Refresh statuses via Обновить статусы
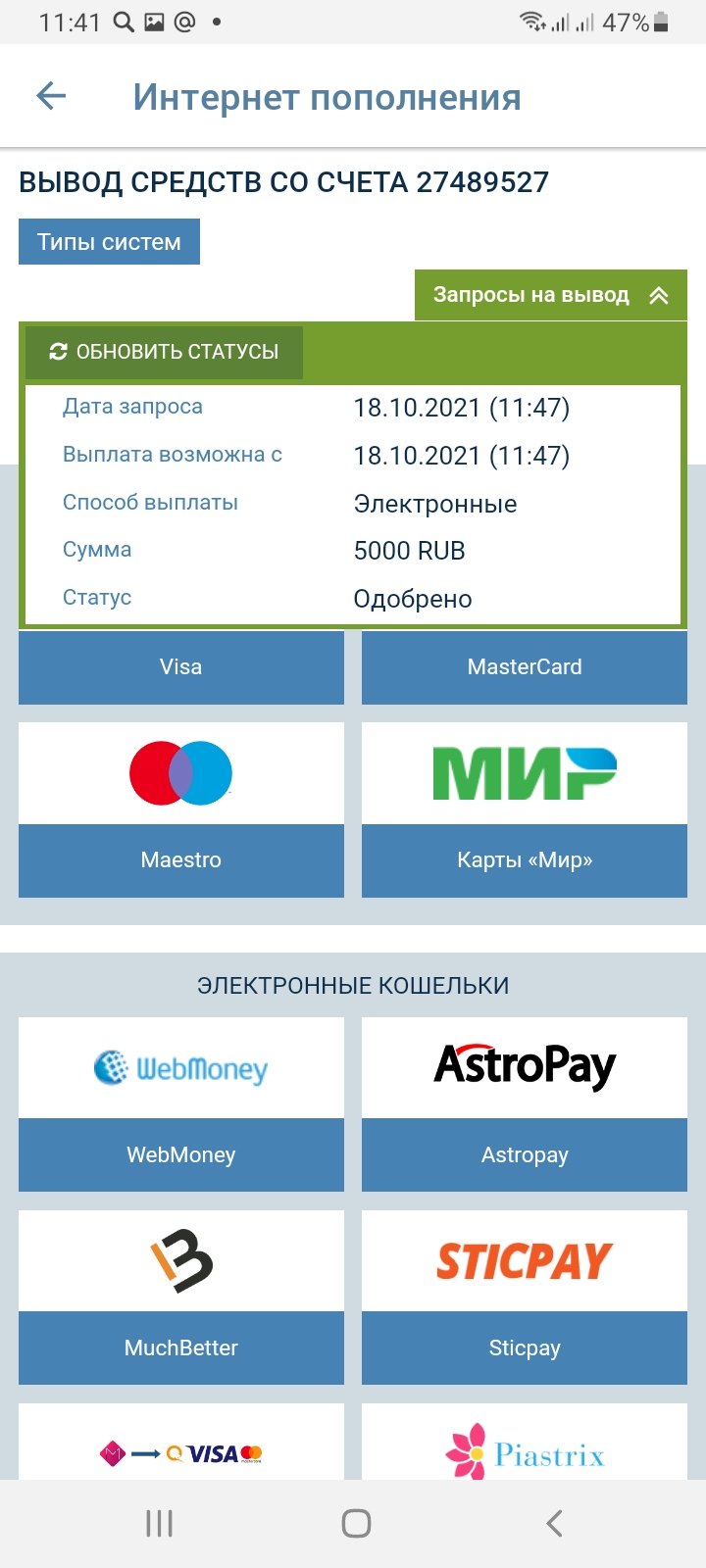 tap(164, 352)
